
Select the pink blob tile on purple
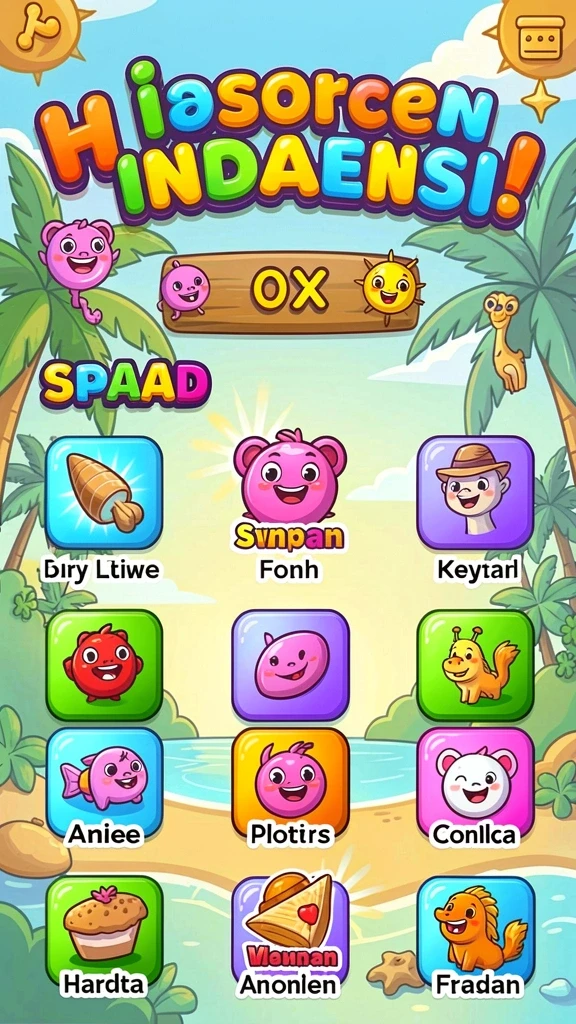click(x=291, y=665)
